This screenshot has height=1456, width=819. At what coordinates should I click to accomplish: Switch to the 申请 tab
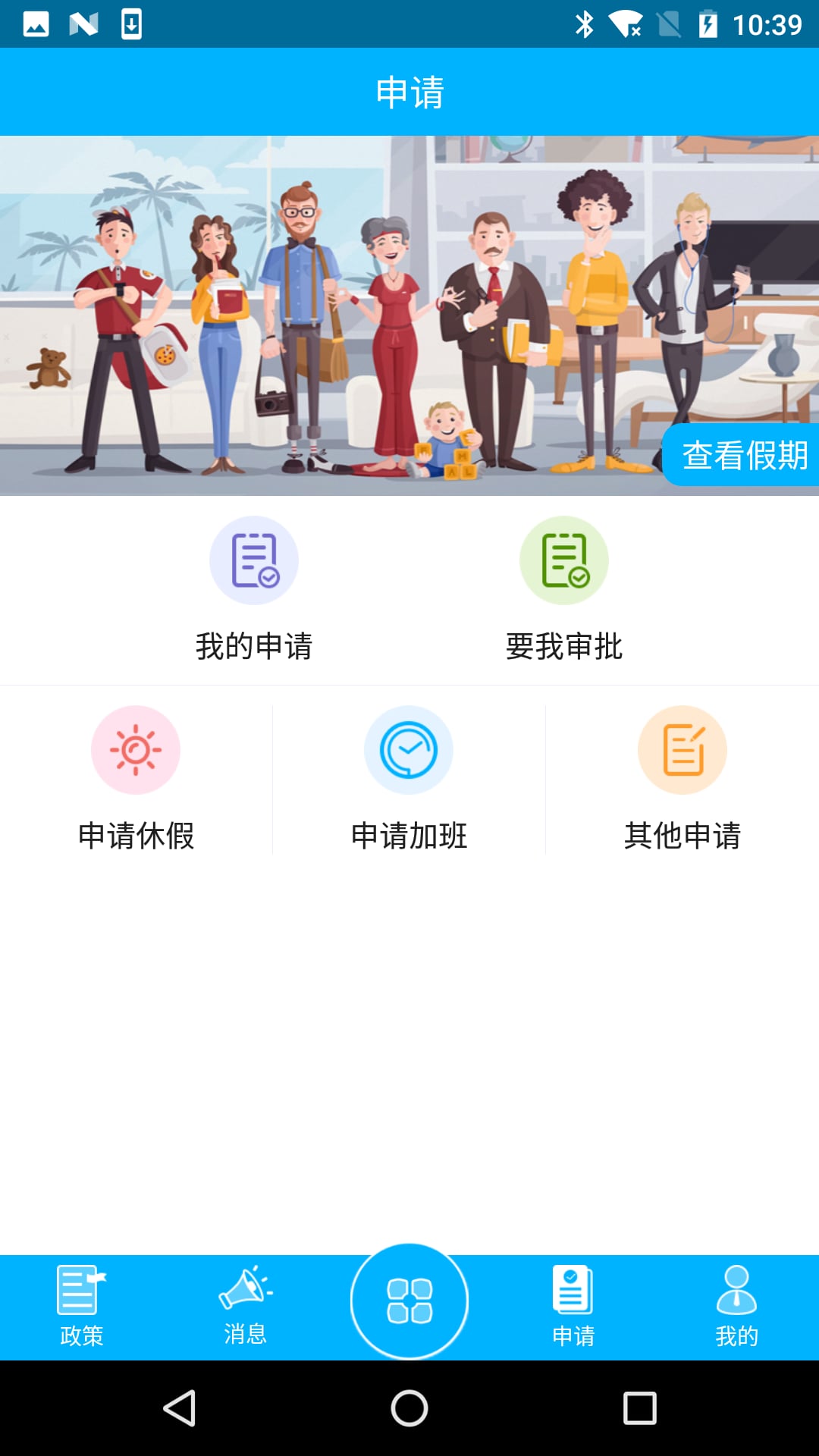coord(573,1307)
